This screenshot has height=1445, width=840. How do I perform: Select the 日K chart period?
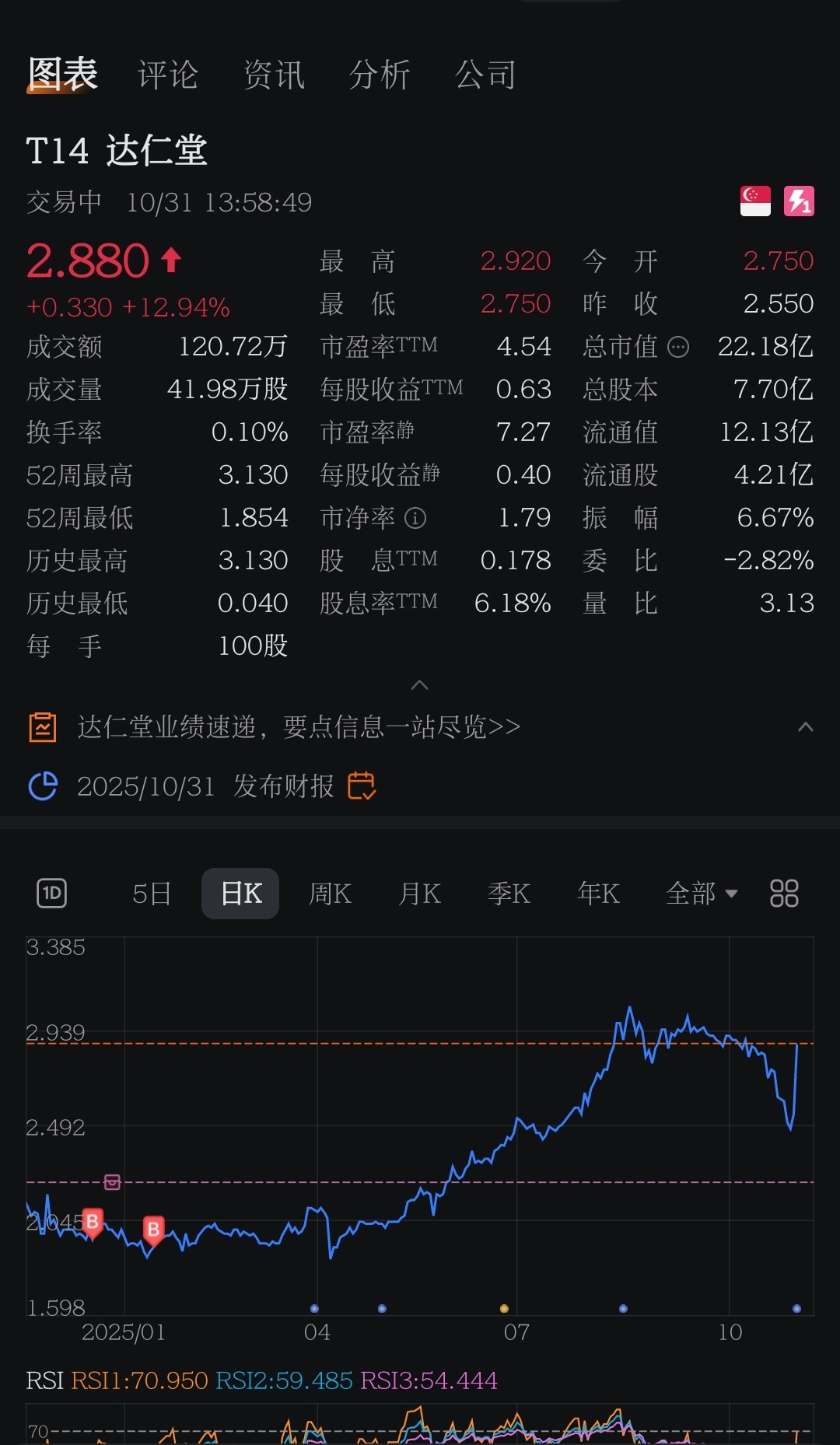click(240, 894)
